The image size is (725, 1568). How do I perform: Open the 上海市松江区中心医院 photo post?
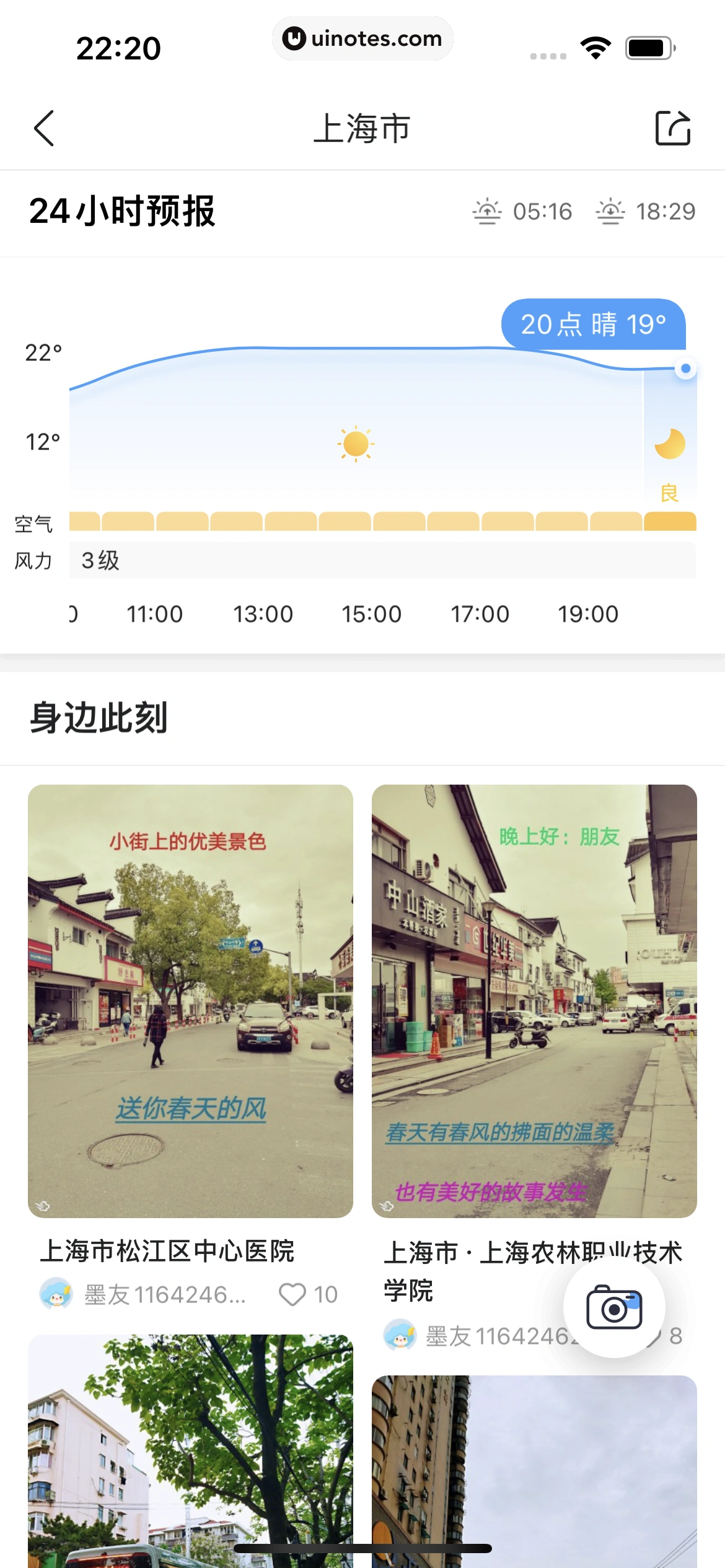click(x=190, y=1001)
